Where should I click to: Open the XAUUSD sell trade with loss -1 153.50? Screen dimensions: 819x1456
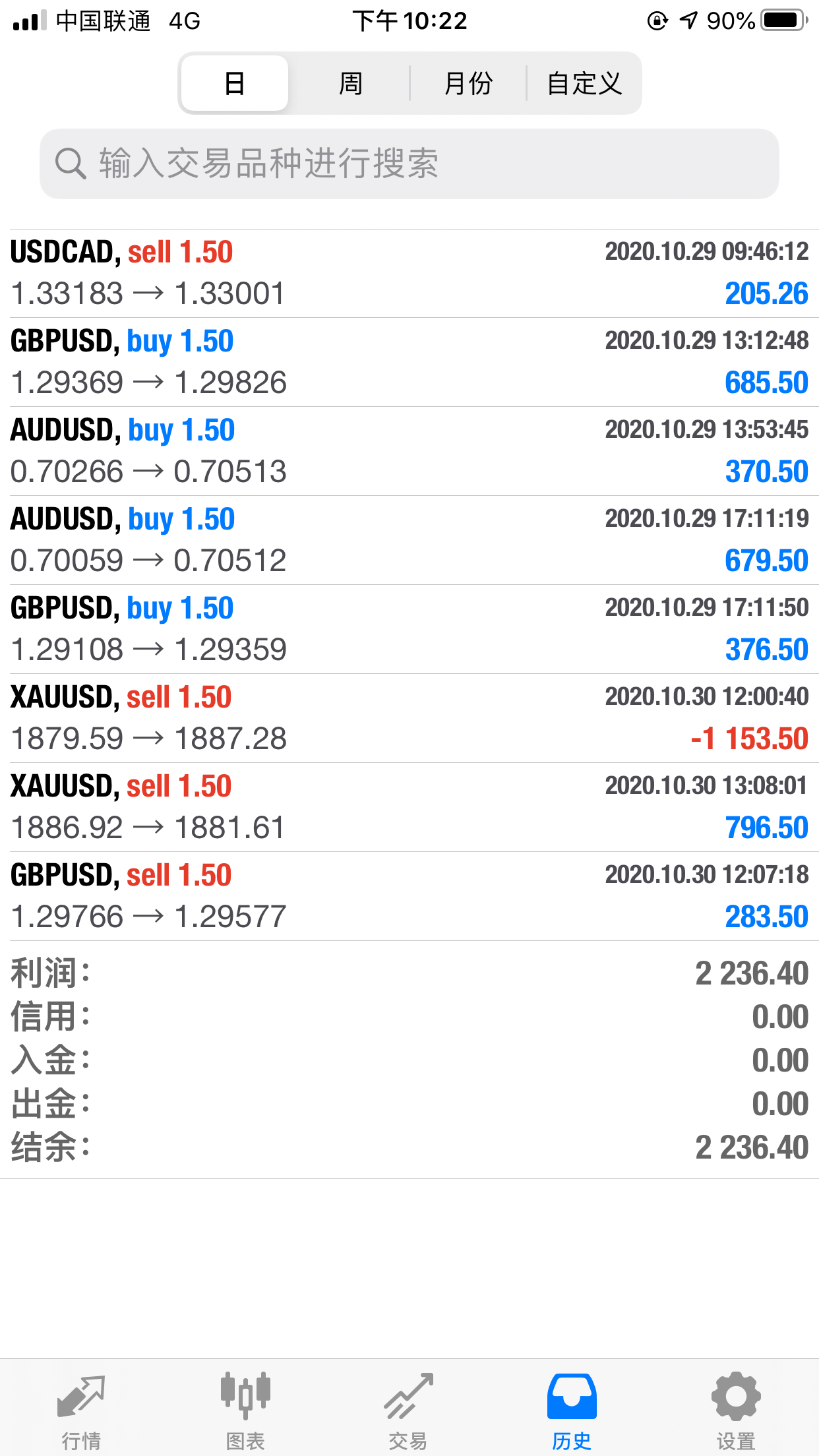click(x=409, y=718)
